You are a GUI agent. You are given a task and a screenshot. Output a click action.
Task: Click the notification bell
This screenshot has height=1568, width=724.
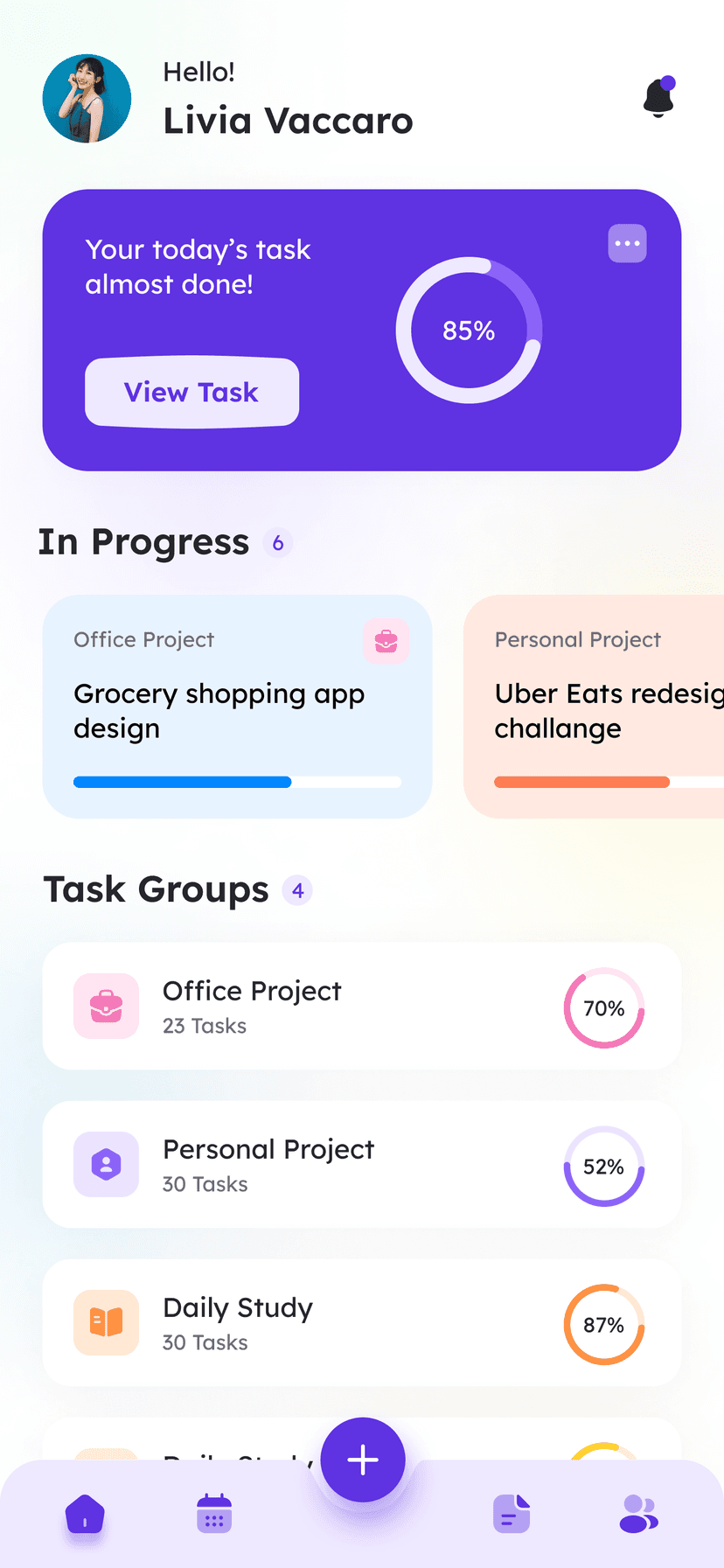point(658,98)
